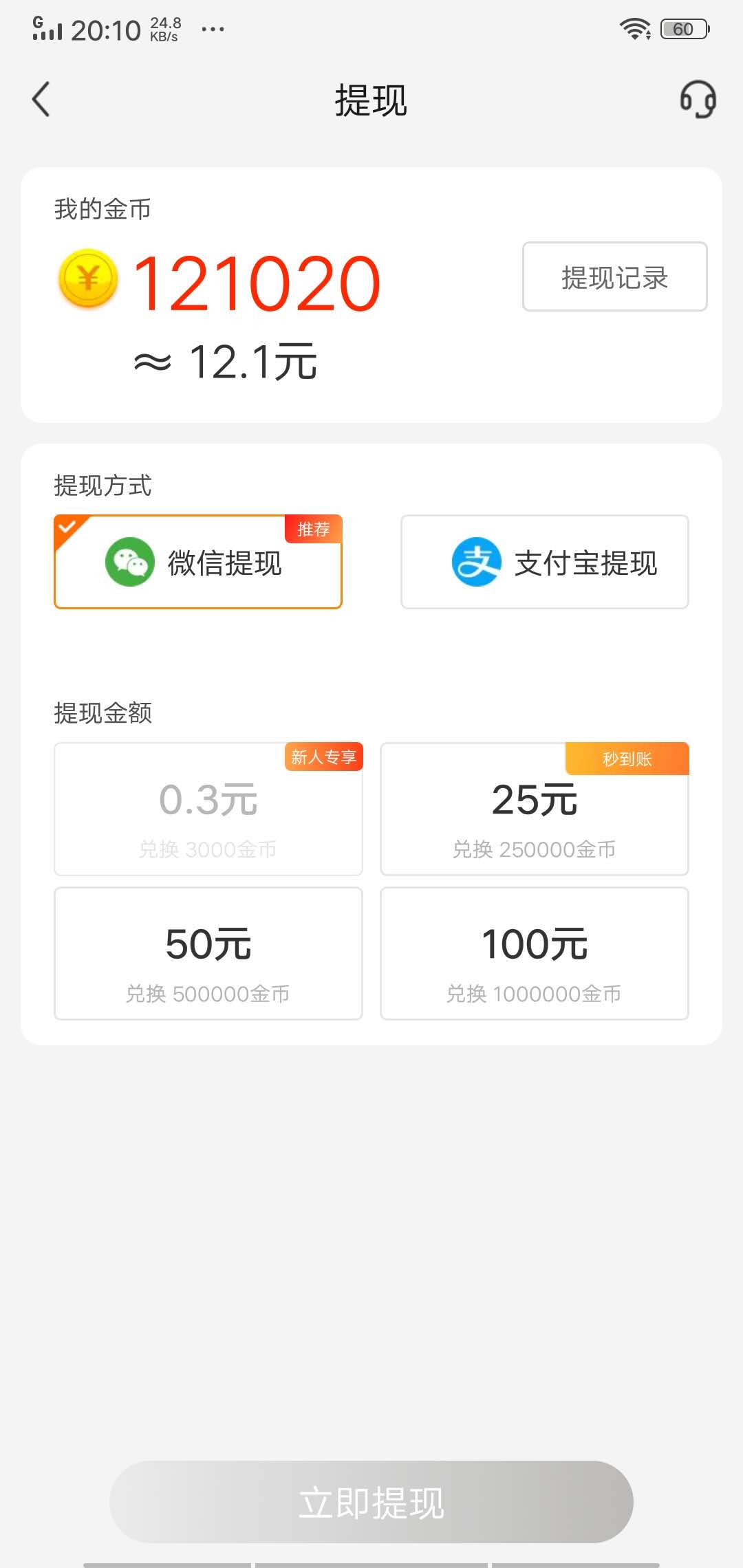Select the Alipay blue logo icon
Screen dimensions: 743x1568
(480, 562)
